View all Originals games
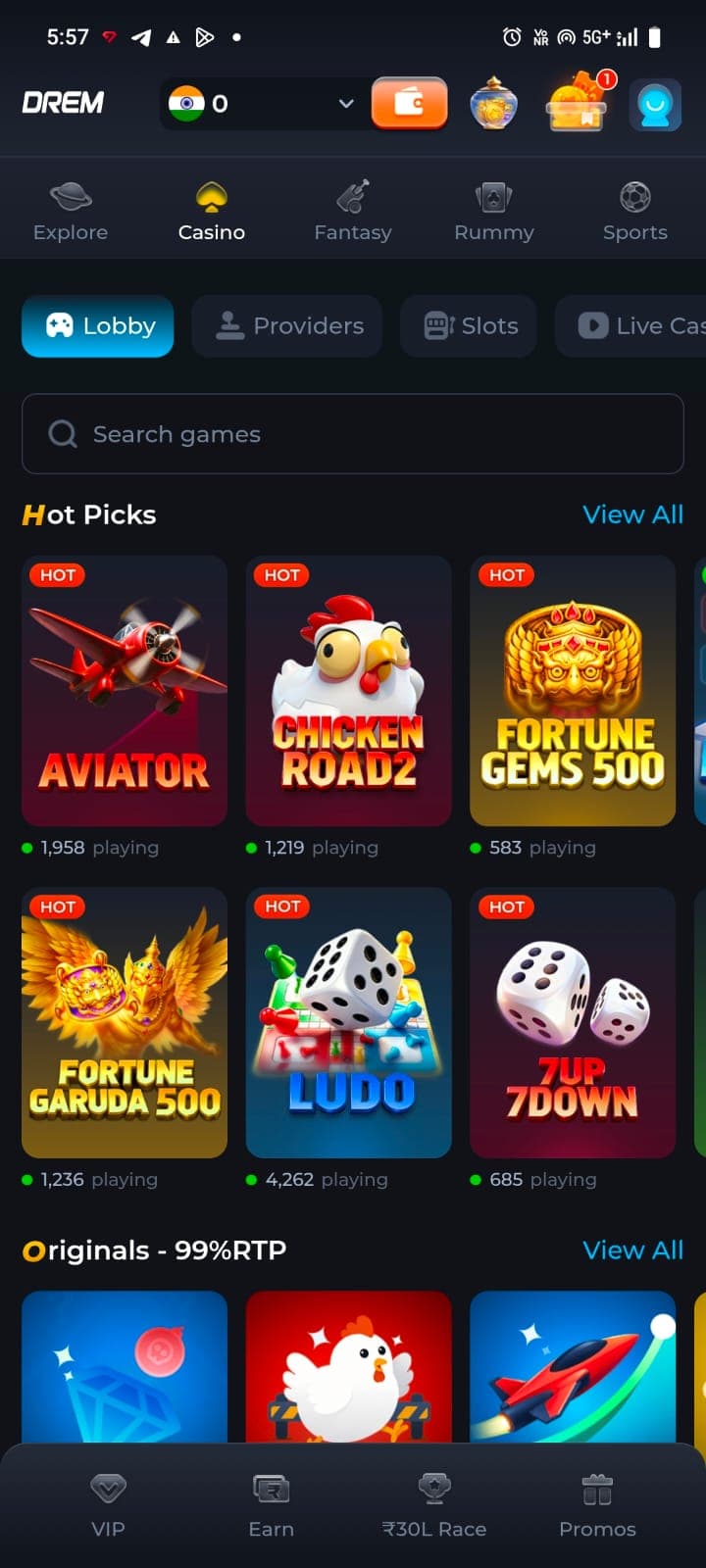The image size is (706, 1568). 632,1250
